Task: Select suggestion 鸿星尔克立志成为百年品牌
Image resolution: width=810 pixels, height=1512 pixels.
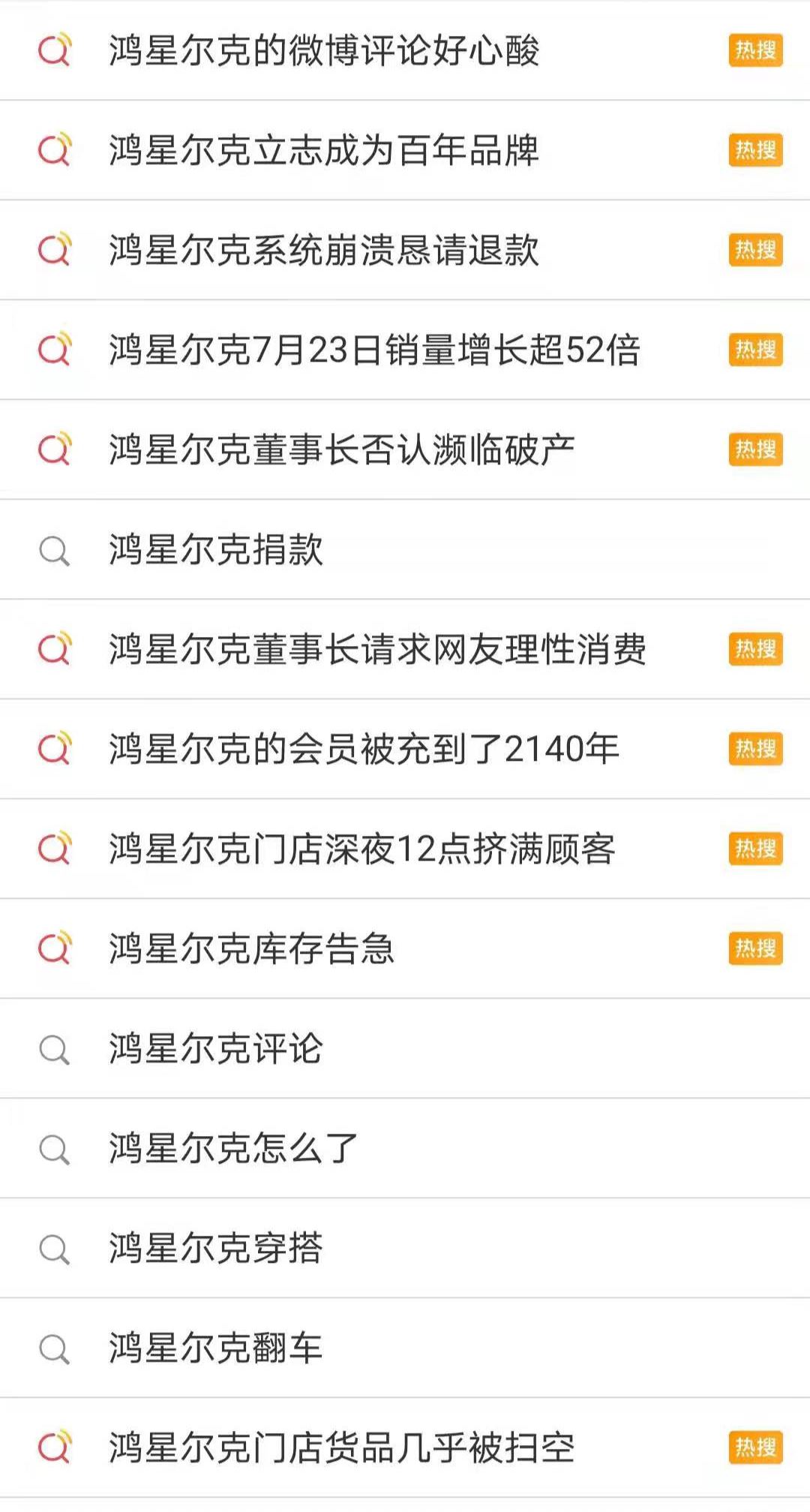Action: click(324, 150)
